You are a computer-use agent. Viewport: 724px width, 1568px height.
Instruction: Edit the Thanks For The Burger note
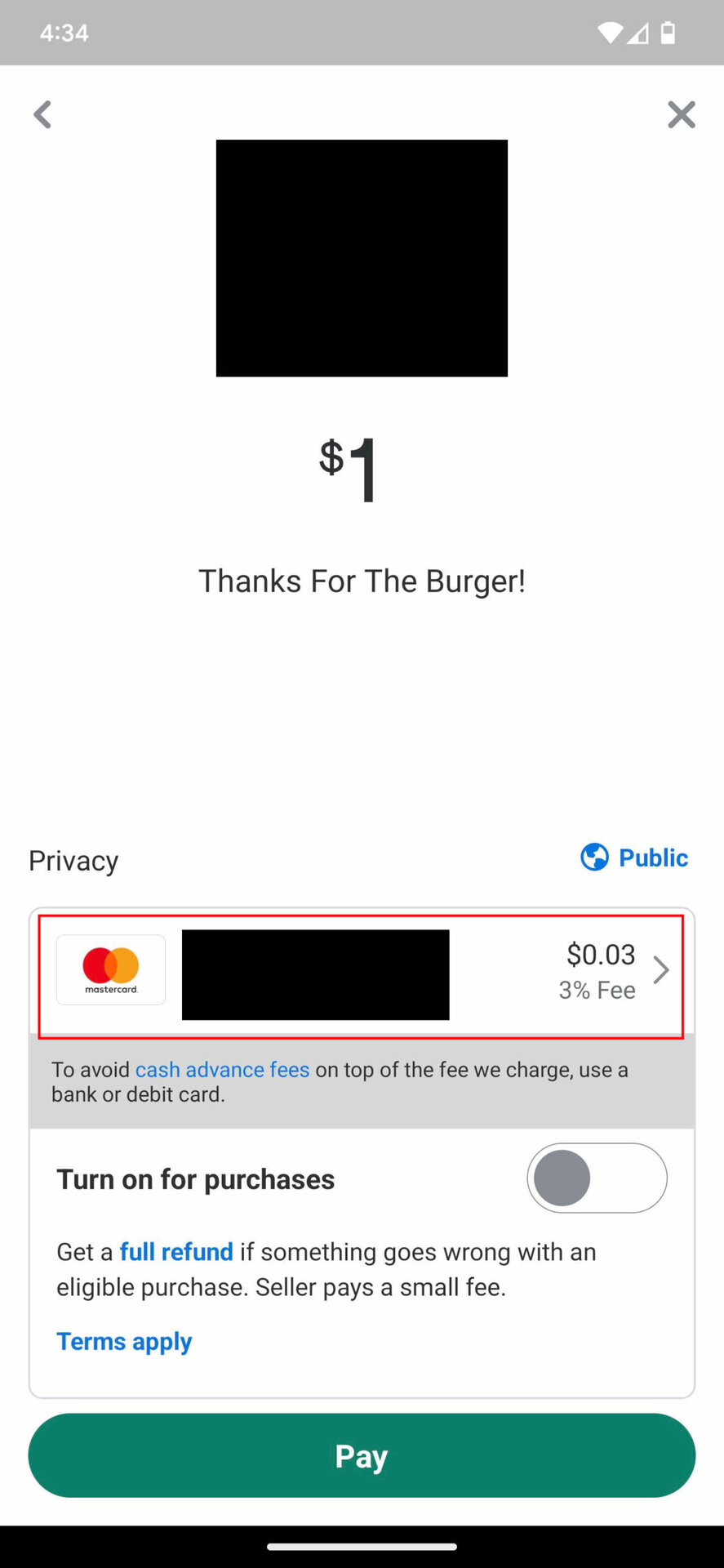[362, 581]
